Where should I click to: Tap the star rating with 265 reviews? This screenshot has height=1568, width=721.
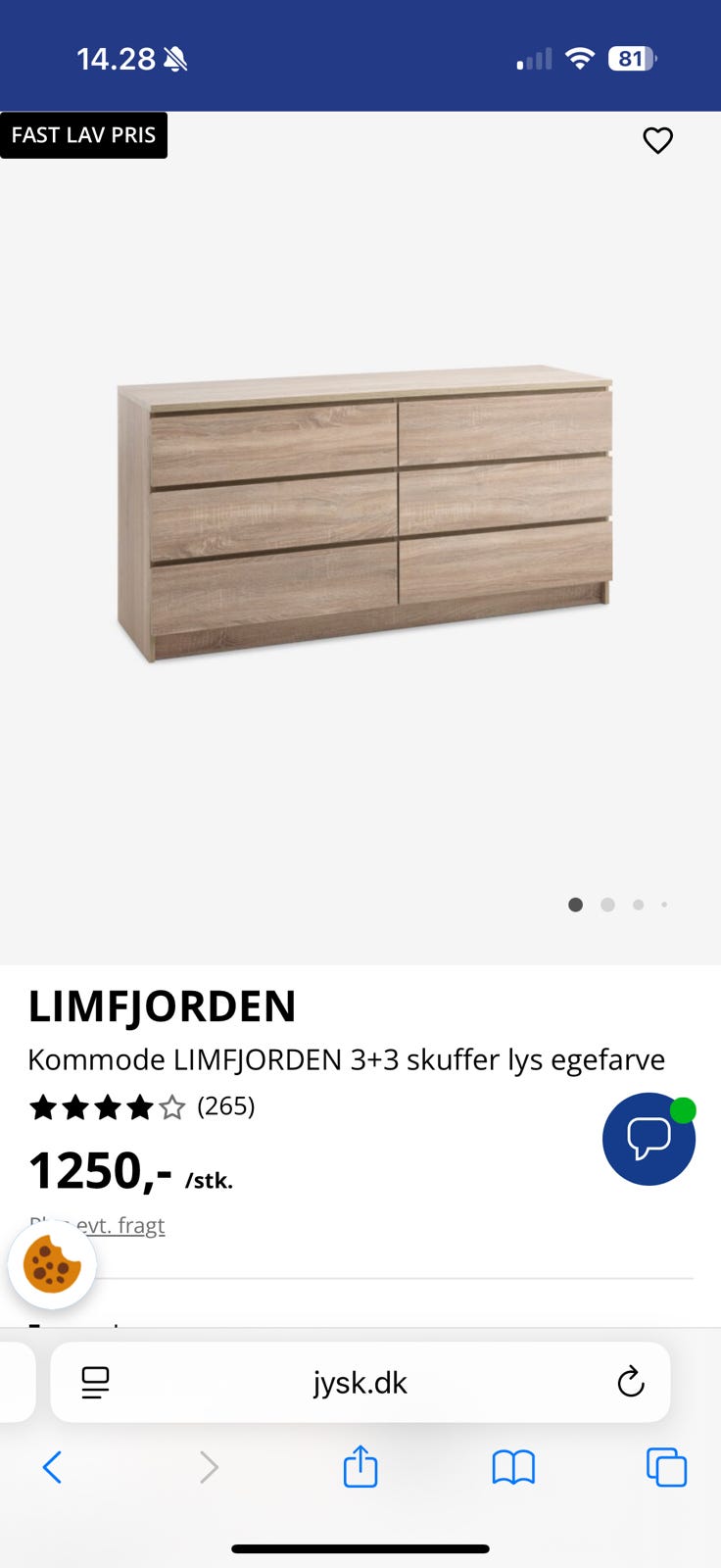141,1106
